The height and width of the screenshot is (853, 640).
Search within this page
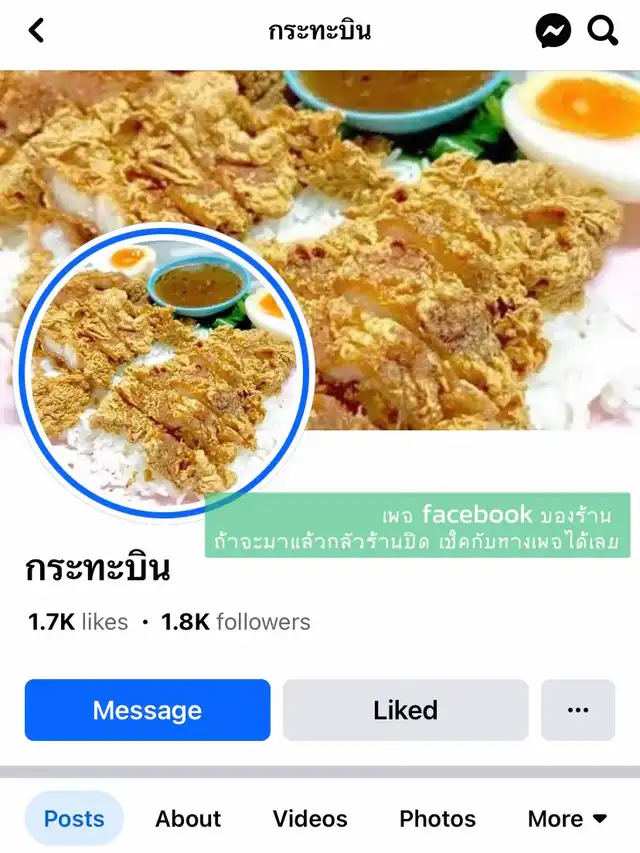point(603,31)
